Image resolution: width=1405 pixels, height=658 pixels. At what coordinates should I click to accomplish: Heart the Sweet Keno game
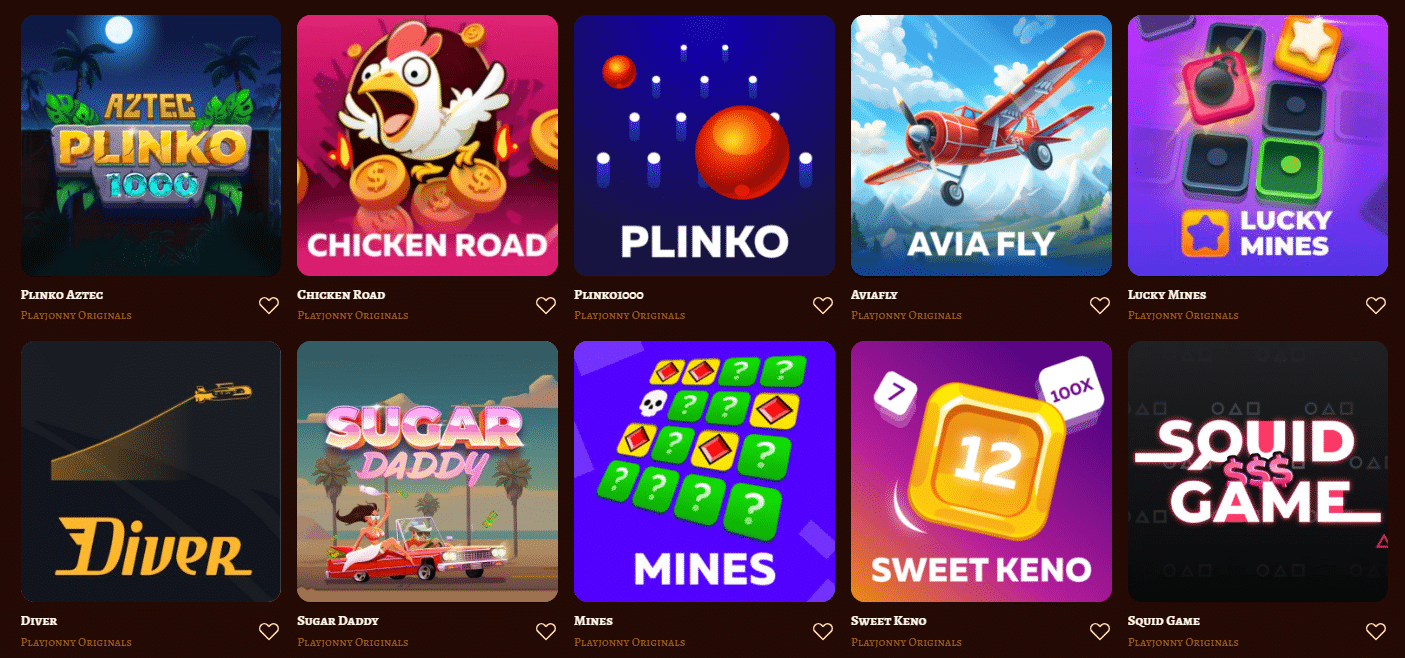(1100, 631)
